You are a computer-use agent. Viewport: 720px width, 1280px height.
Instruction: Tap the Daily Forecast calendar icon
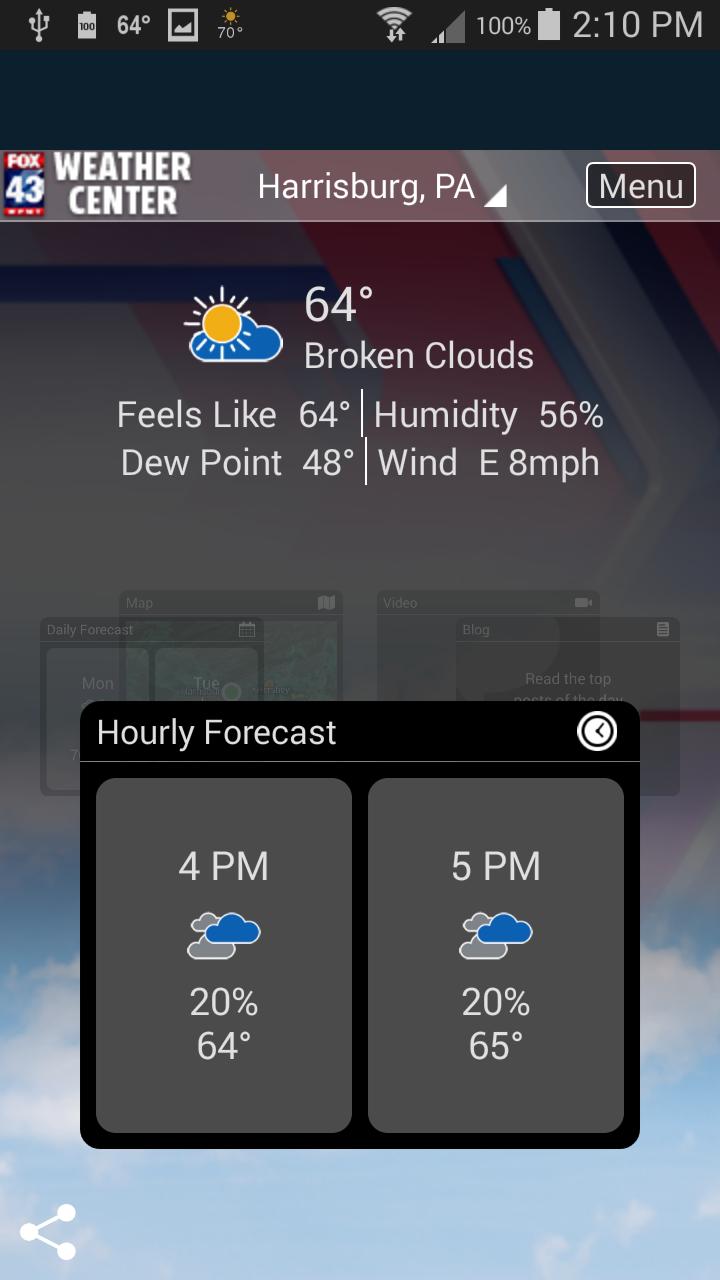tap(249, 629)
